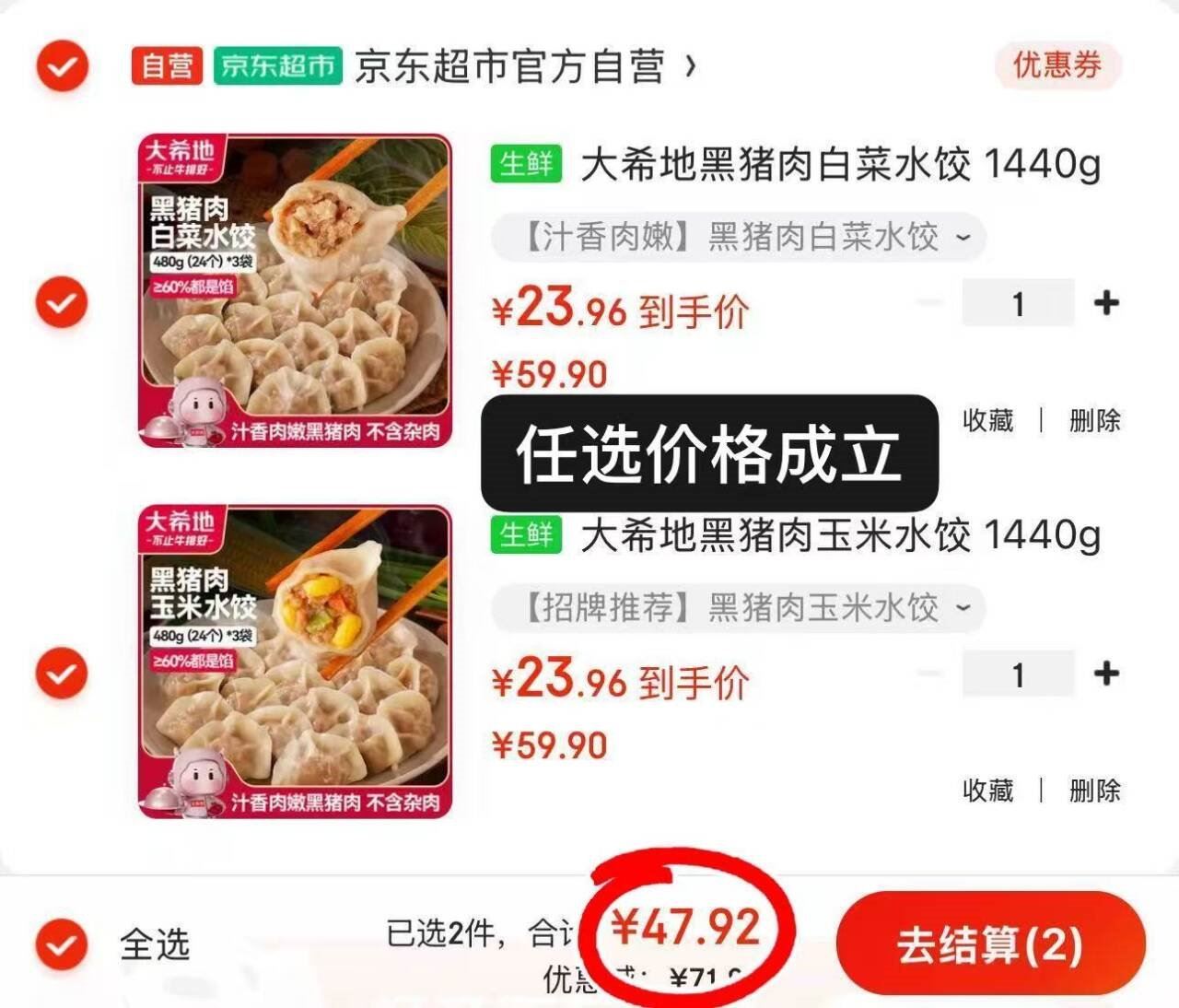
Task: Delete 黑猪肉玉米水饺 from the cart
Action: [1094, 791]
